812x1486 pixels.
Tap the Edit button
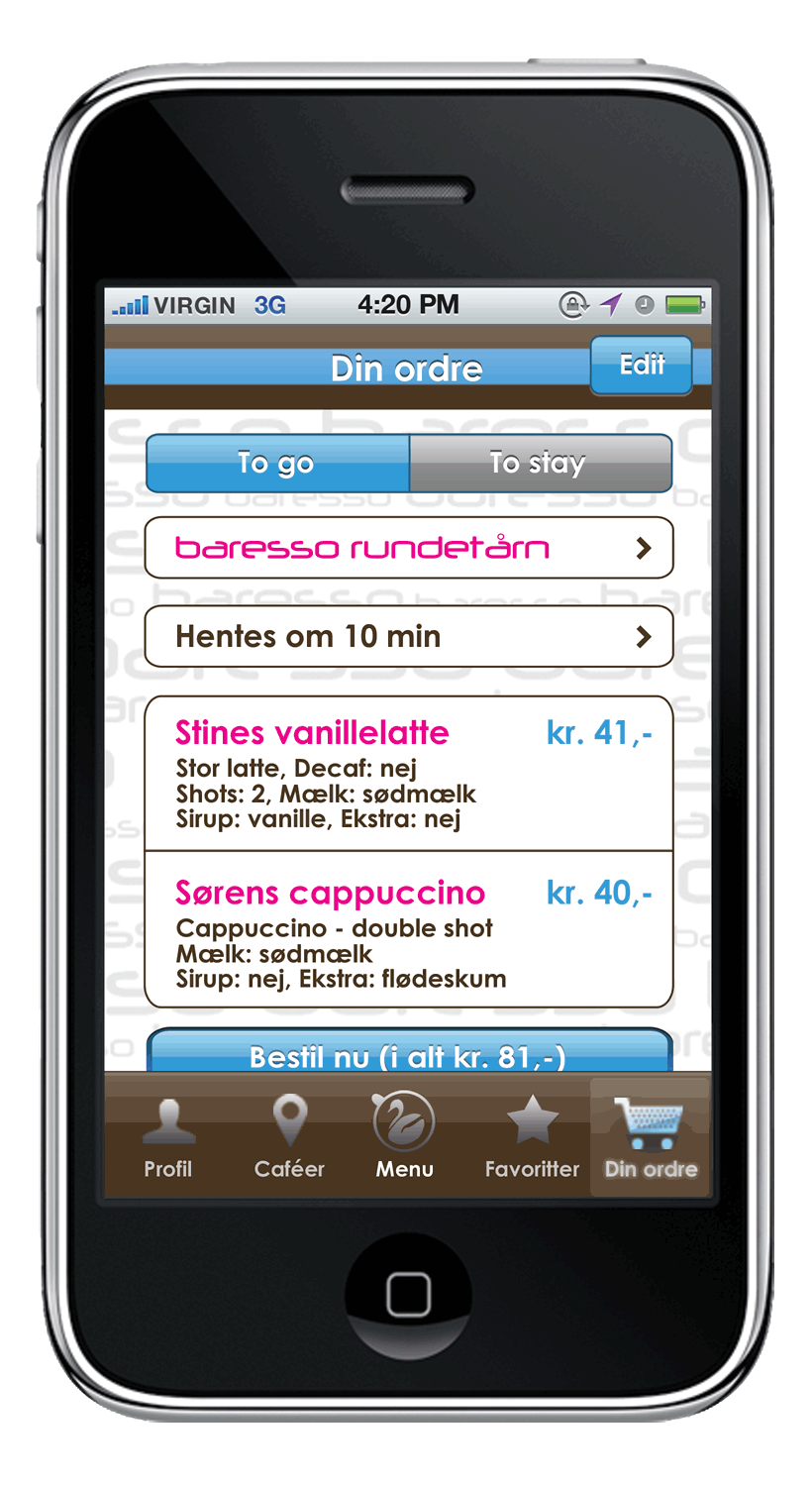click(641, 366)
